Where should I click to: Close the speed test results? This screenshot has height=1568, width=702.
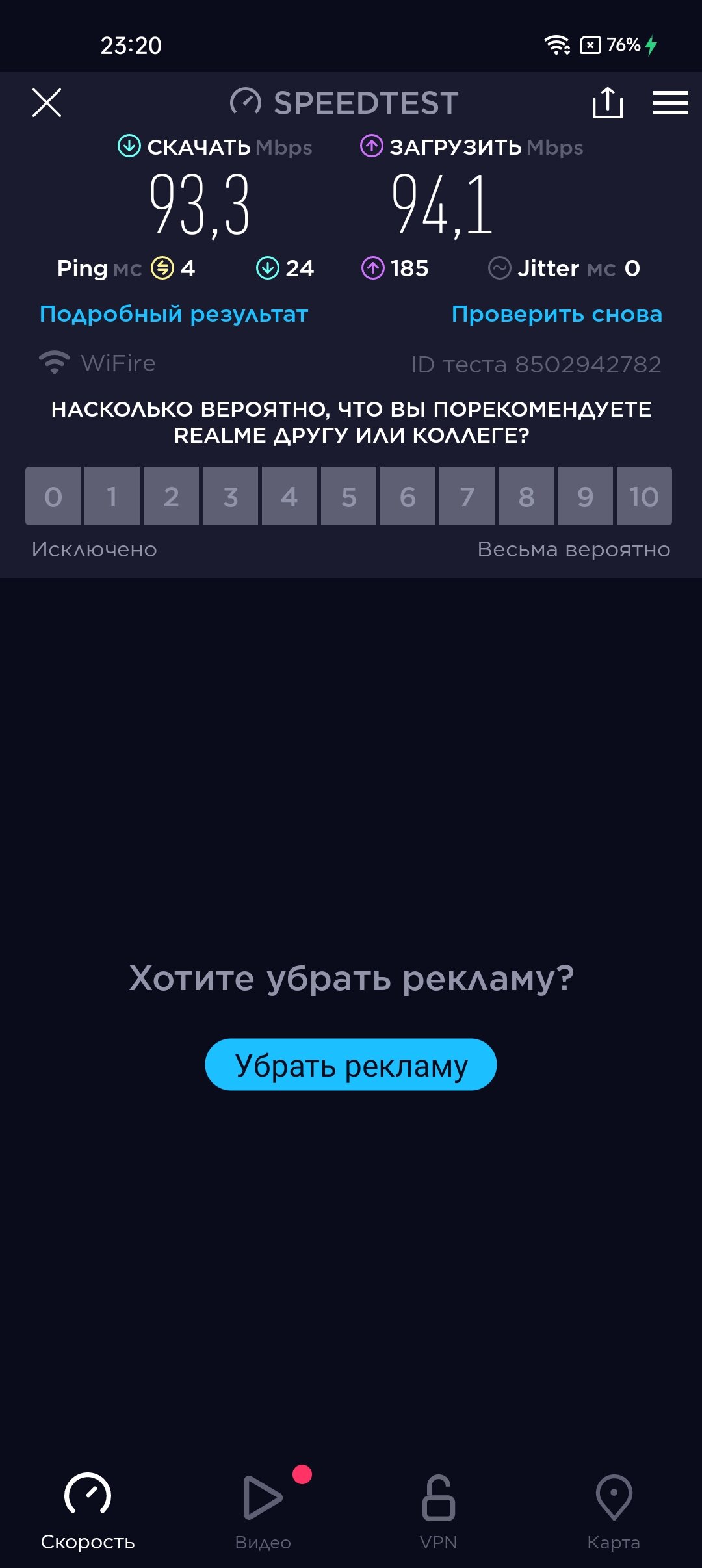click(x=47, y=103)
